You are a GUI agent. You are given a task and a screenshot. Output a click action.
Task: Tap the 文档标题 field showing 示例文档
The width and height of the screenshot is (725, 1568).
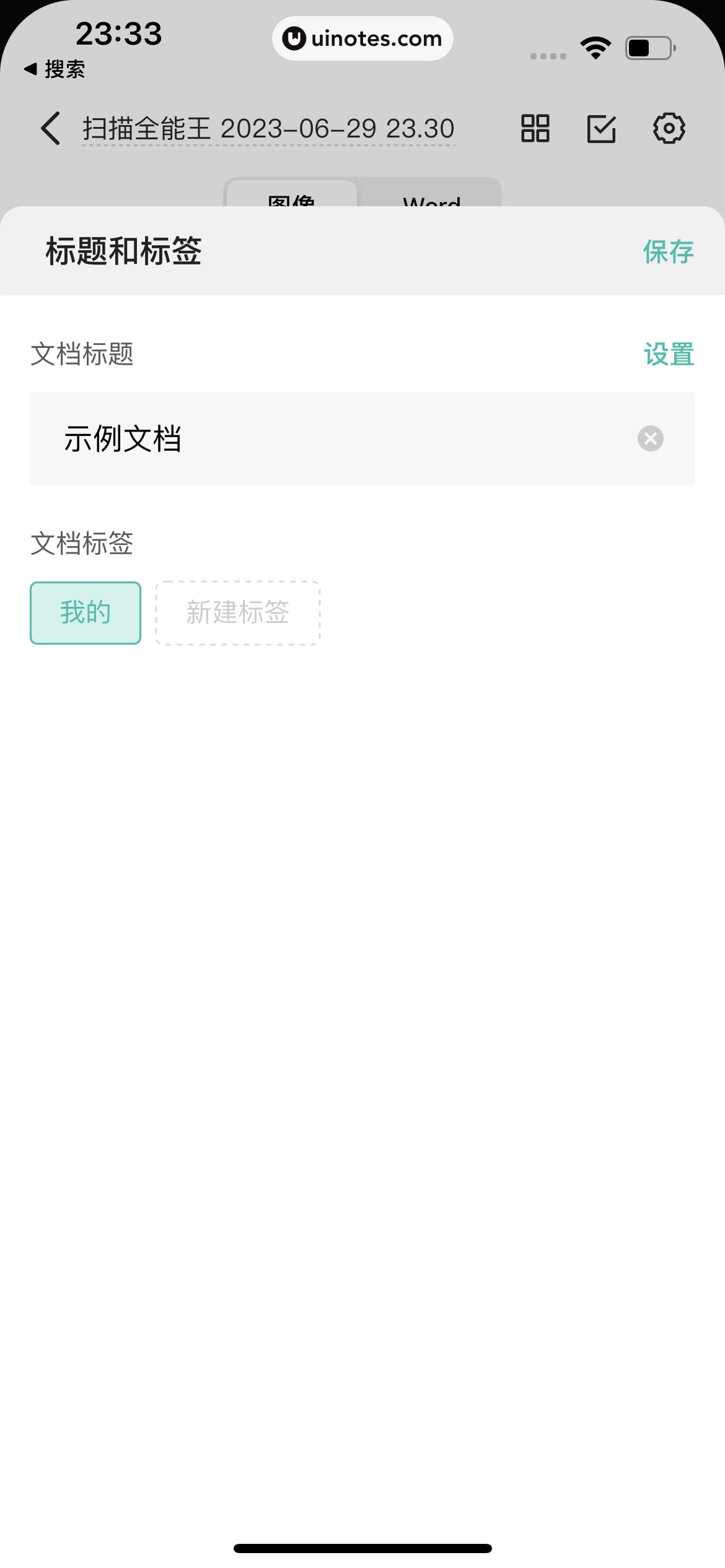click(335, 438)
